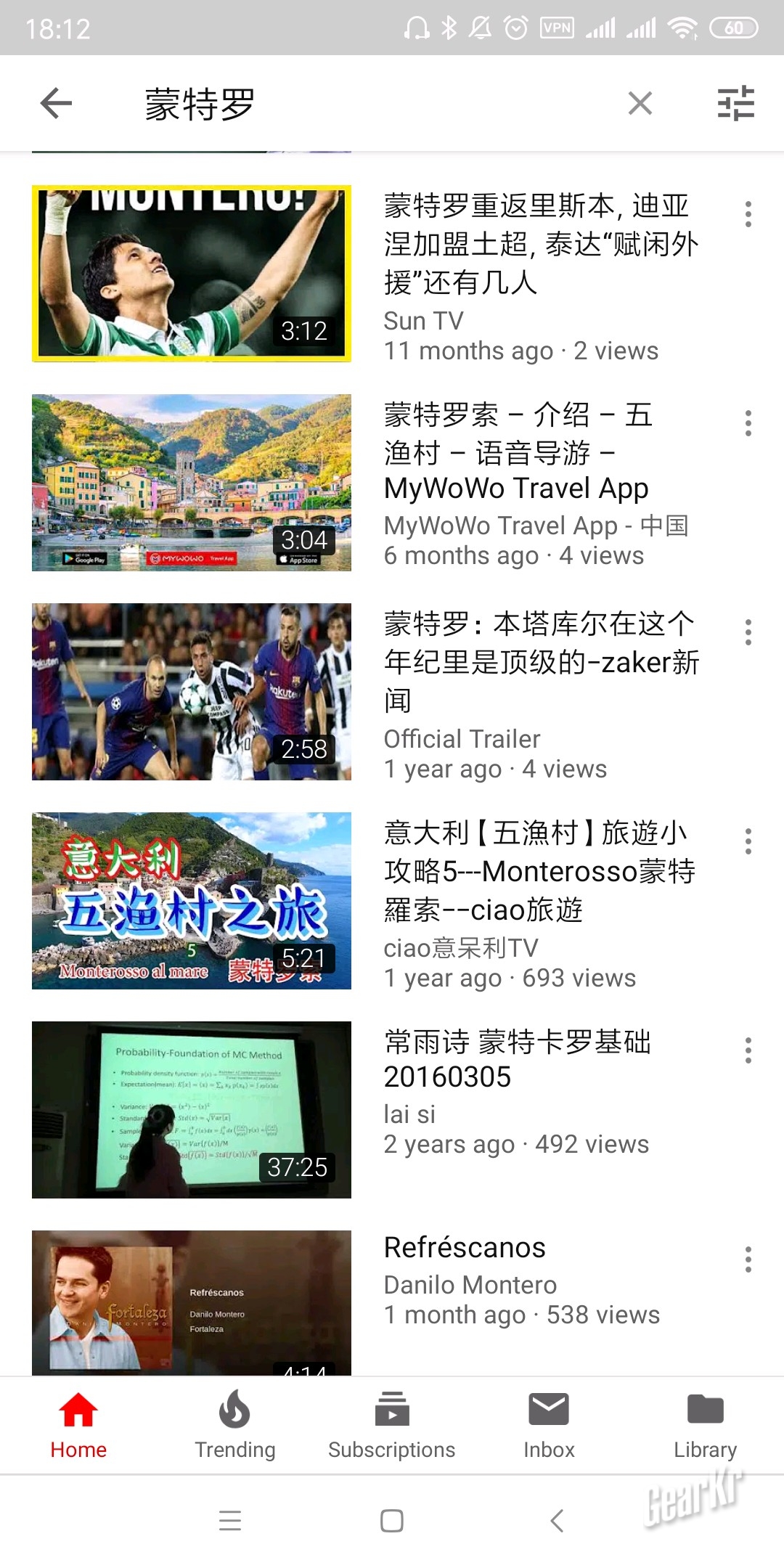Play the 常雨诗 蒙特卡罗基础 lecture video
The width and height of the screenshot is (784, 1568).
[x=192, y=1110]
